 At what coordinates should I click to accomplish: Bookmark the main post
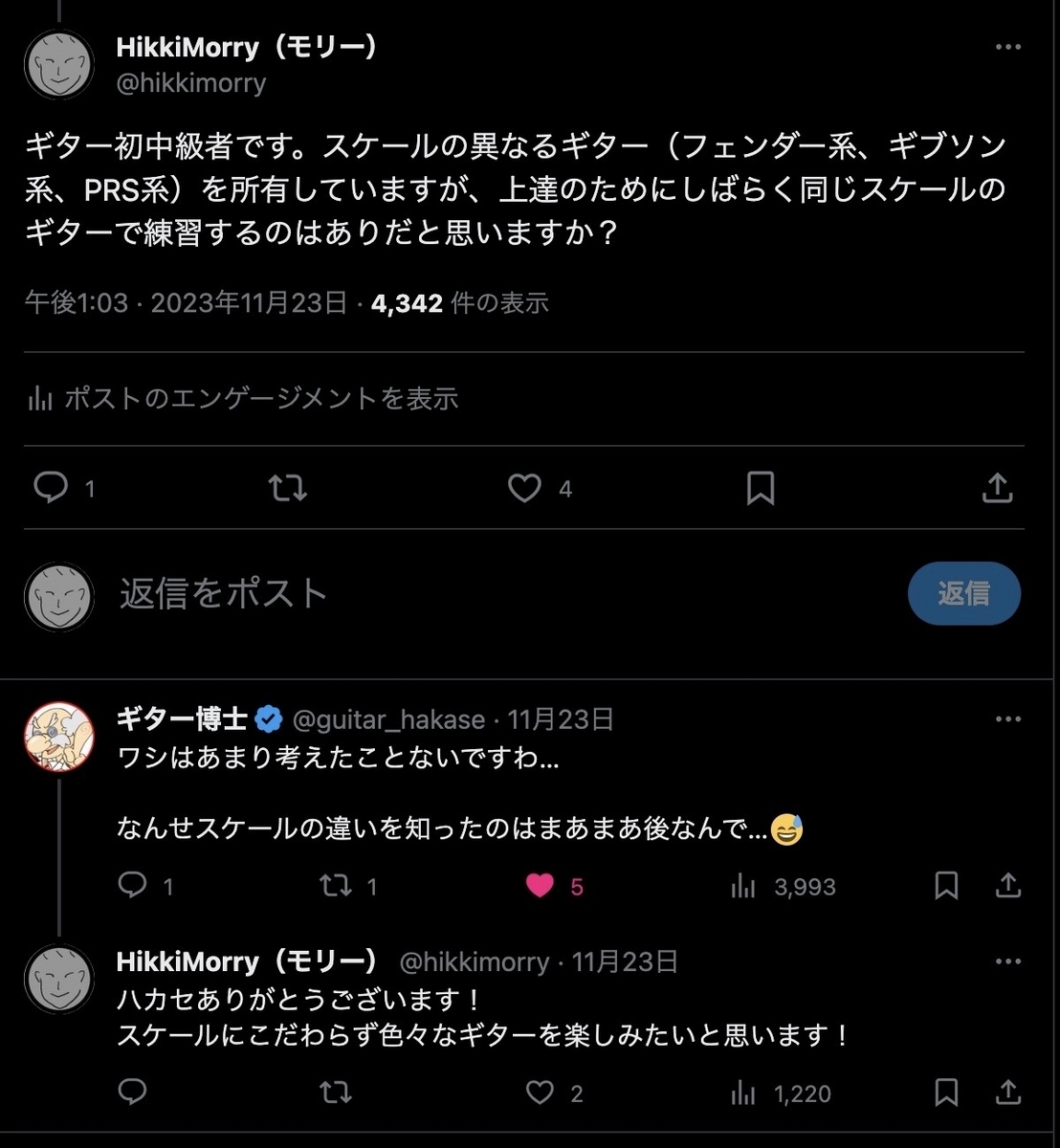tap(761, 488)
